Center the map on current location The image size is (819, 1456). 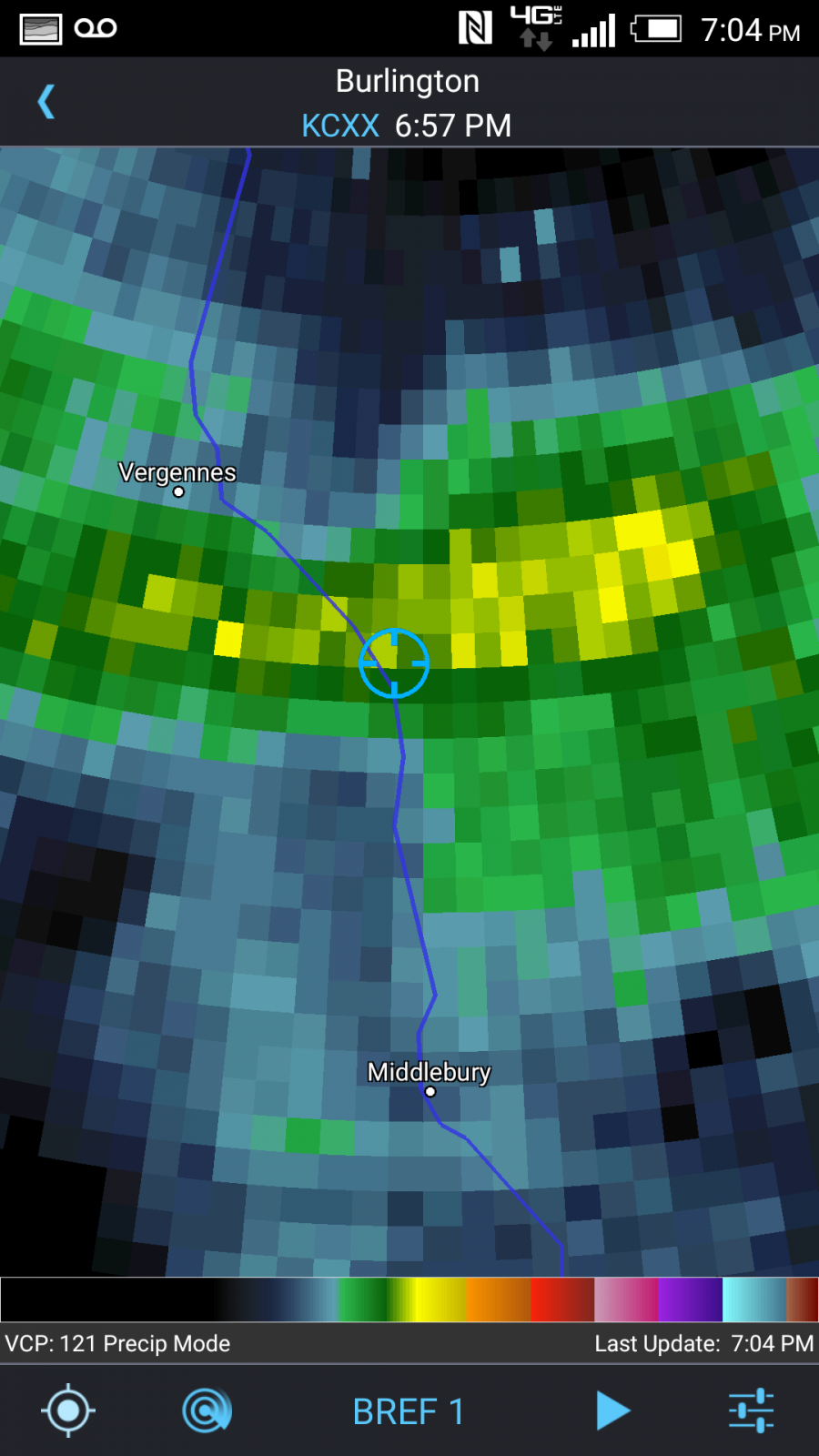68,1411
